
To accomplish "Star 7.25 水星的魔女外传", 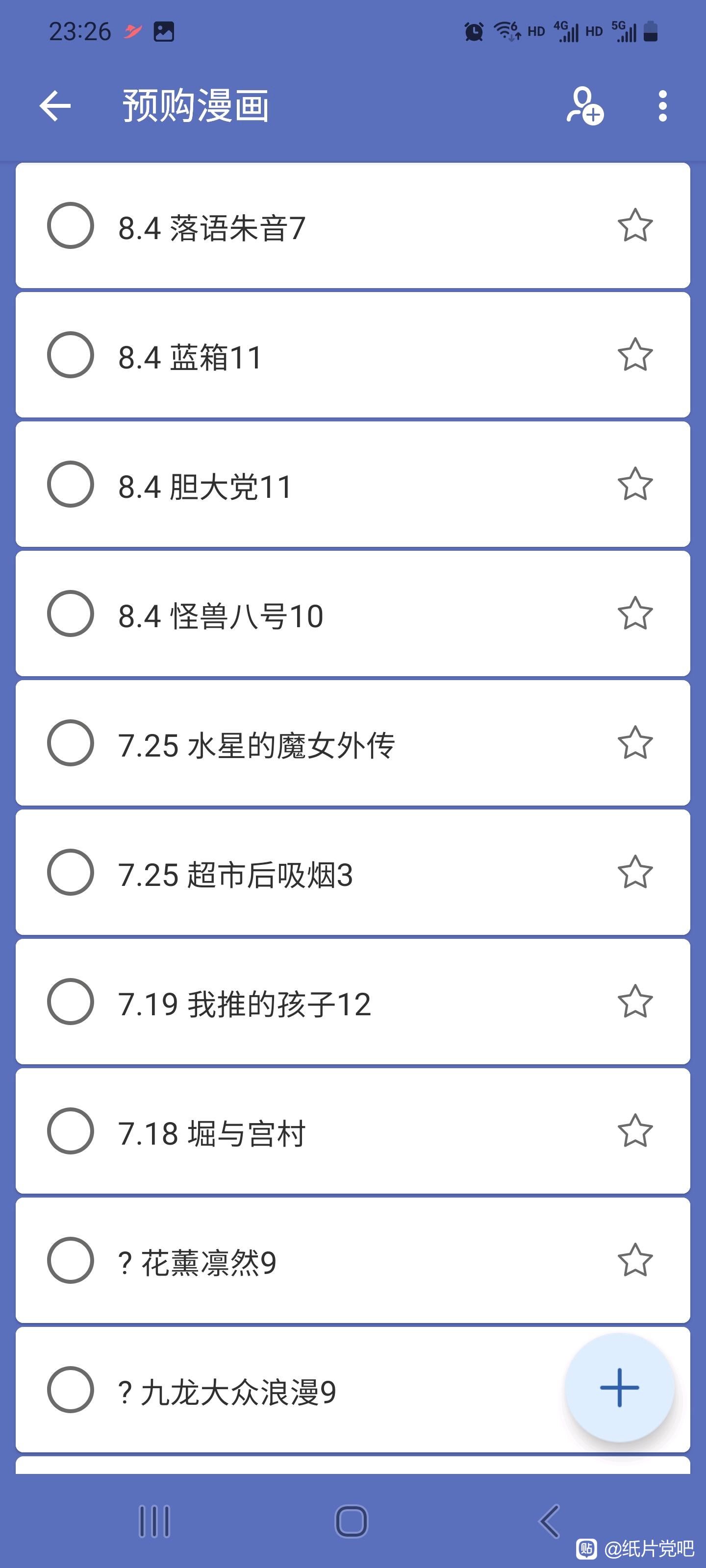I will point(635,743).
